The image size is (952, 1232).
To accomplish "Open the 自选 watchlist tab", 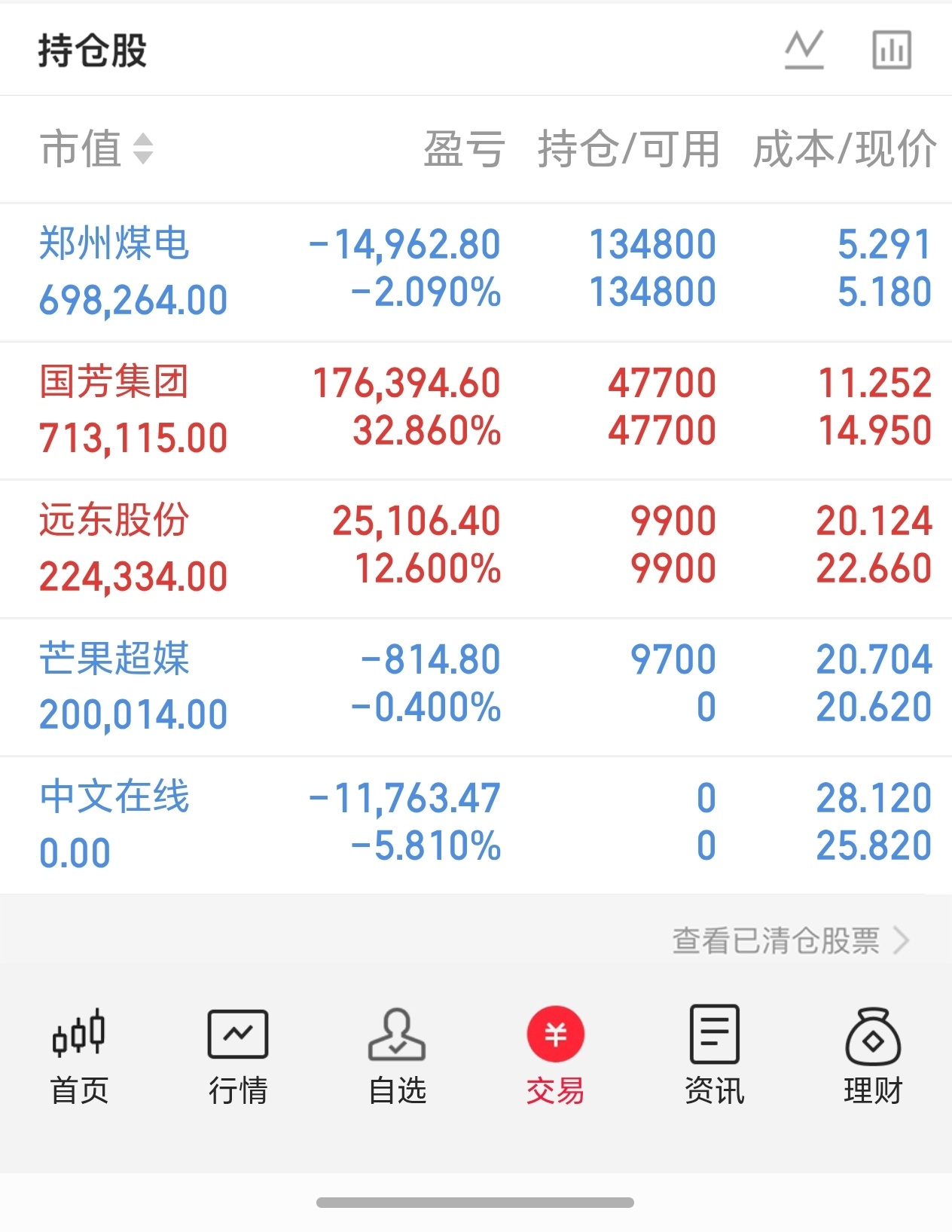I will point(397,1056).
